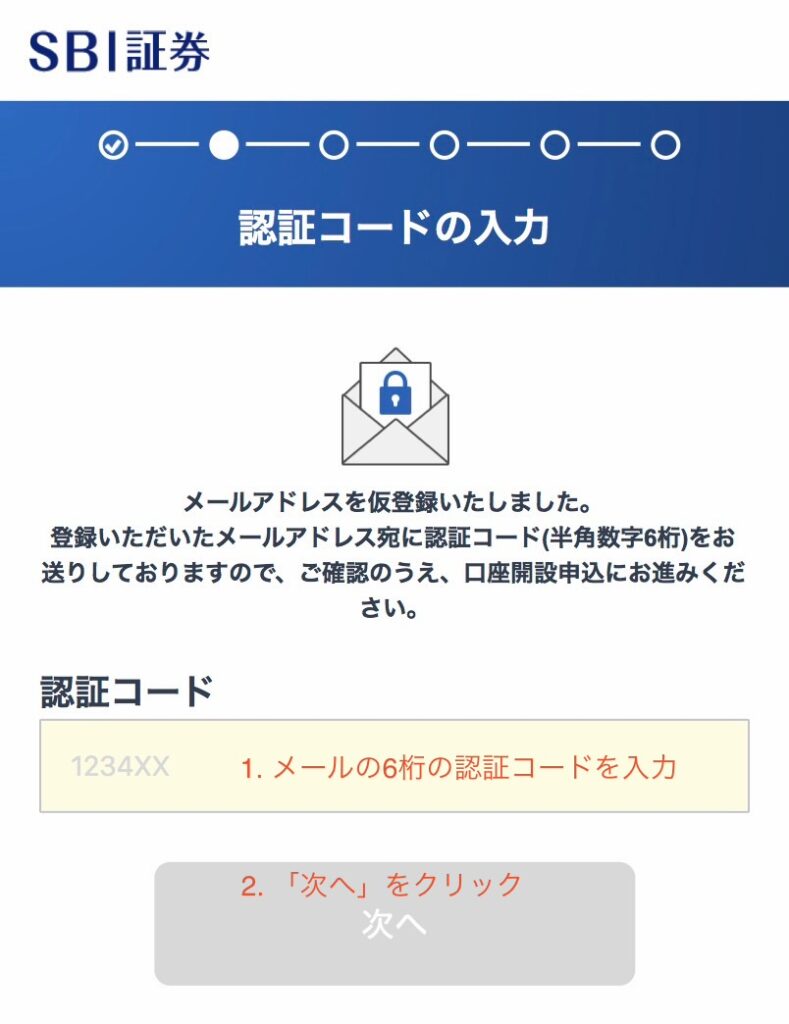Tap the 認証コード input field
Screen dimensions: 789x1024
[394, 766]
